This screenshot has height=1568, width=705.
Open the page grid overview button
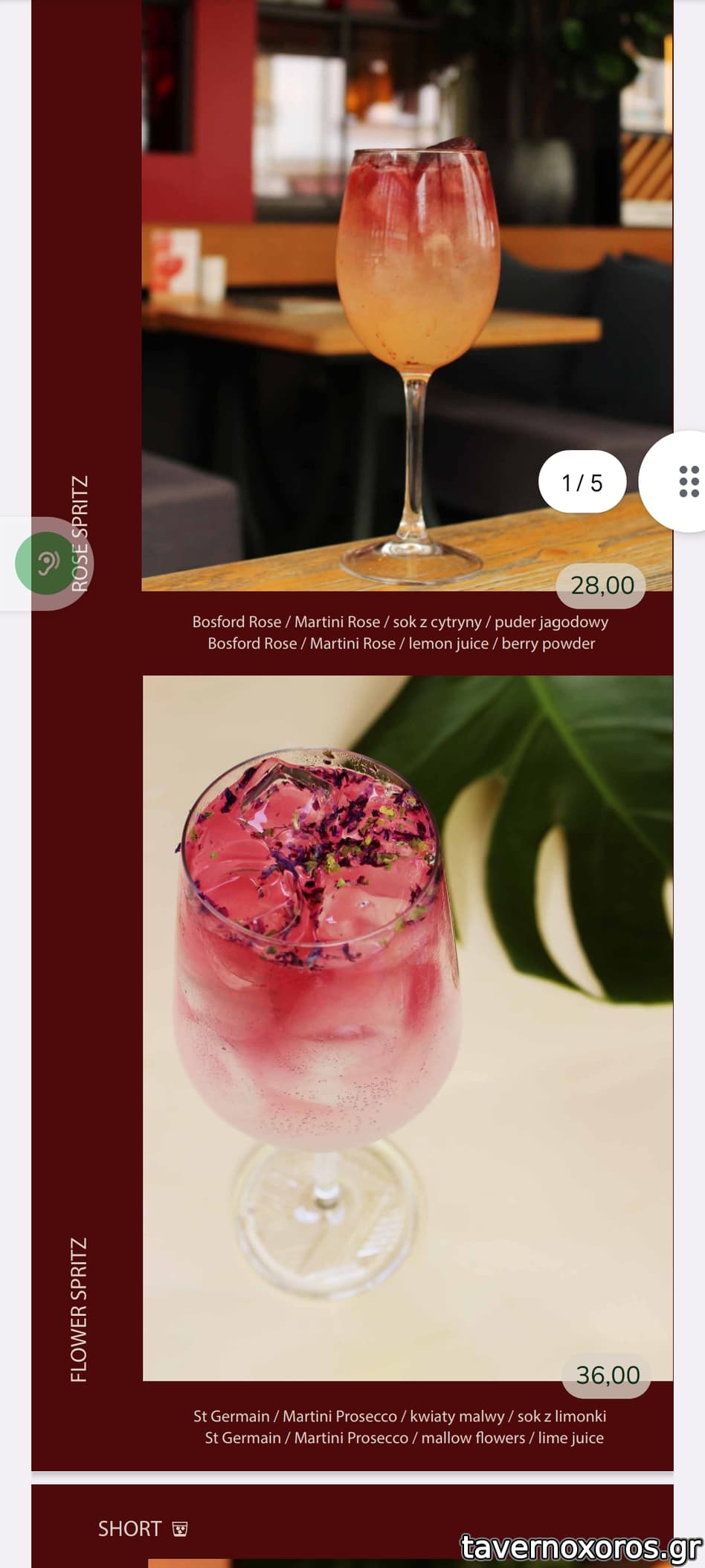687,481
